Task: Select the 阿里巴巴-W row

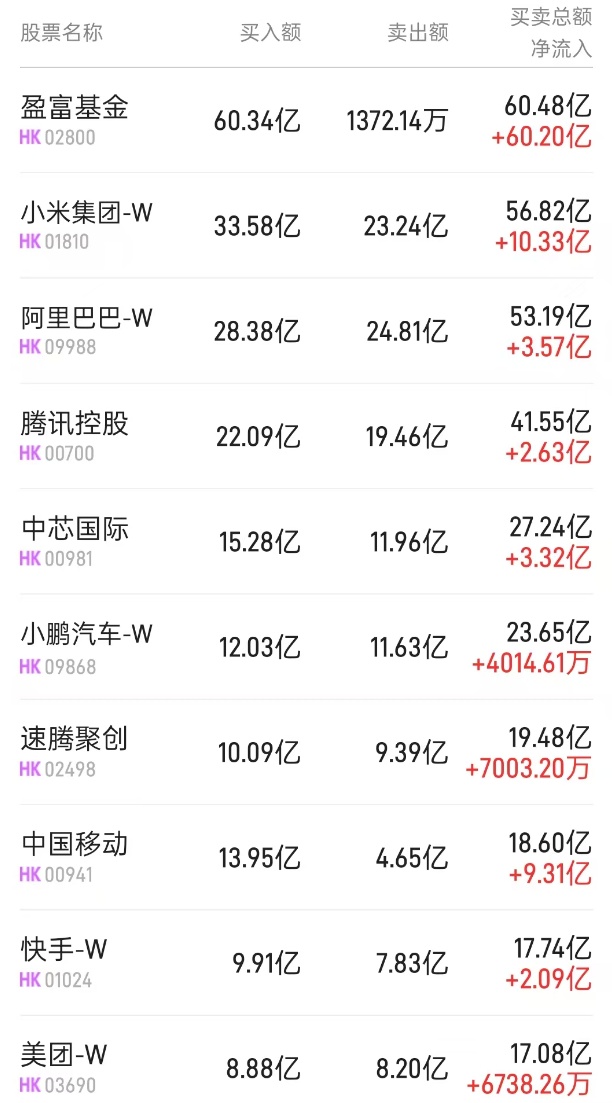Action: click(x=87, y=318)
